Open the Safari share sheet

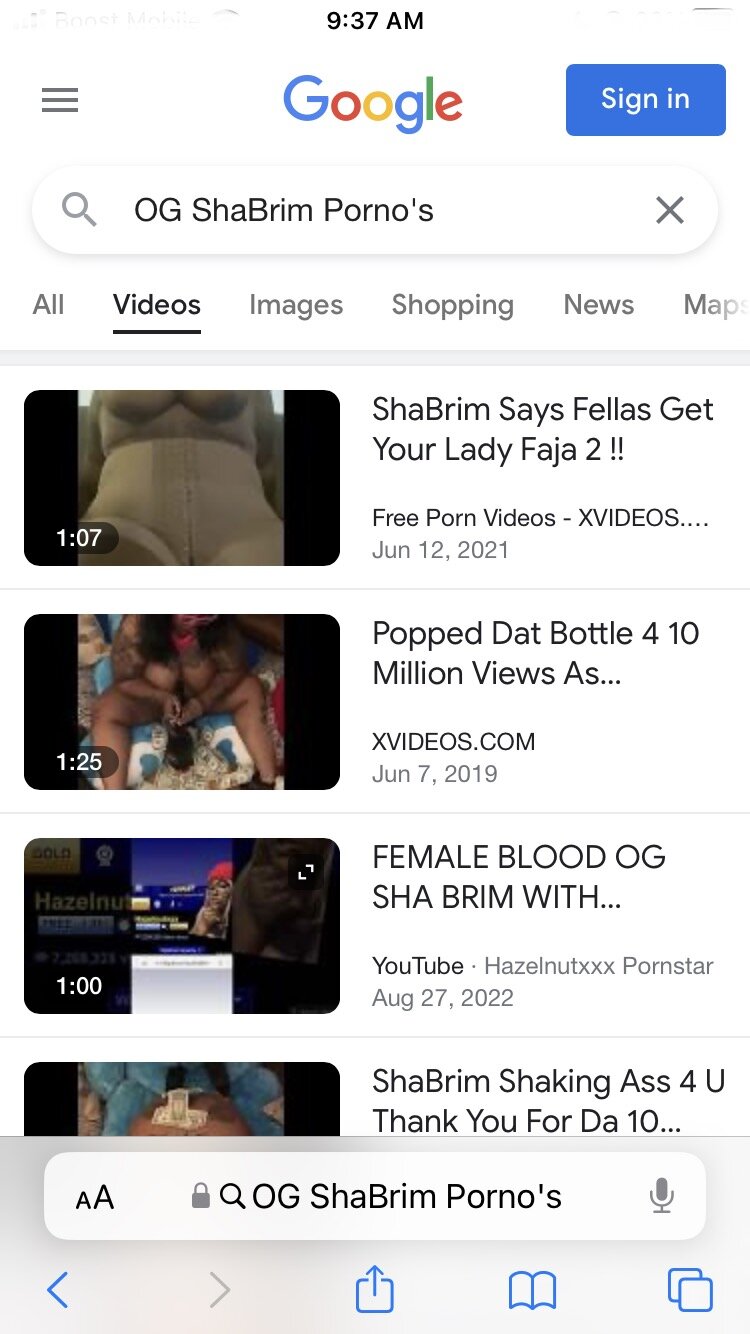click(x=375, y=1288)
